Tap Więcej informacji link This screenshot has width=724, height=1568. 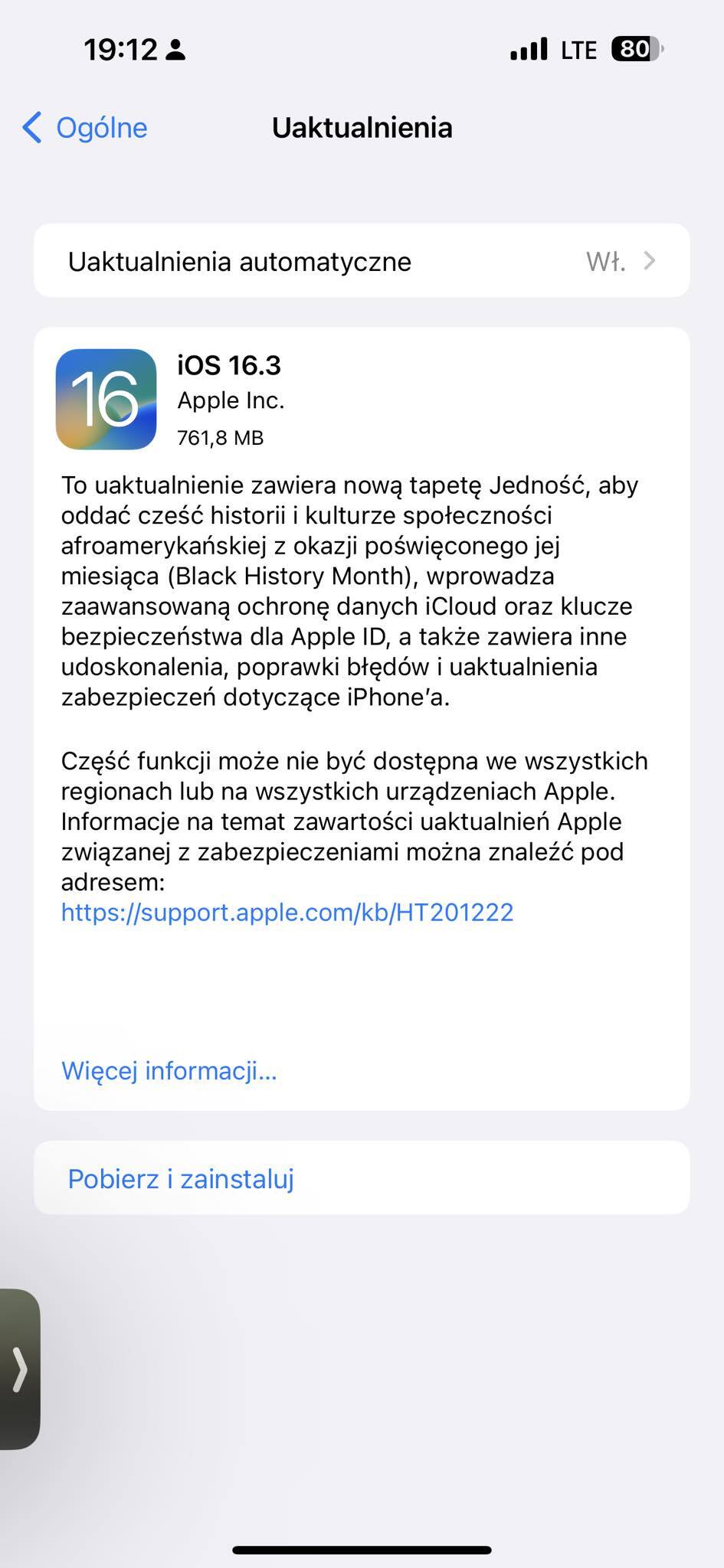[x=169, y=1070]
